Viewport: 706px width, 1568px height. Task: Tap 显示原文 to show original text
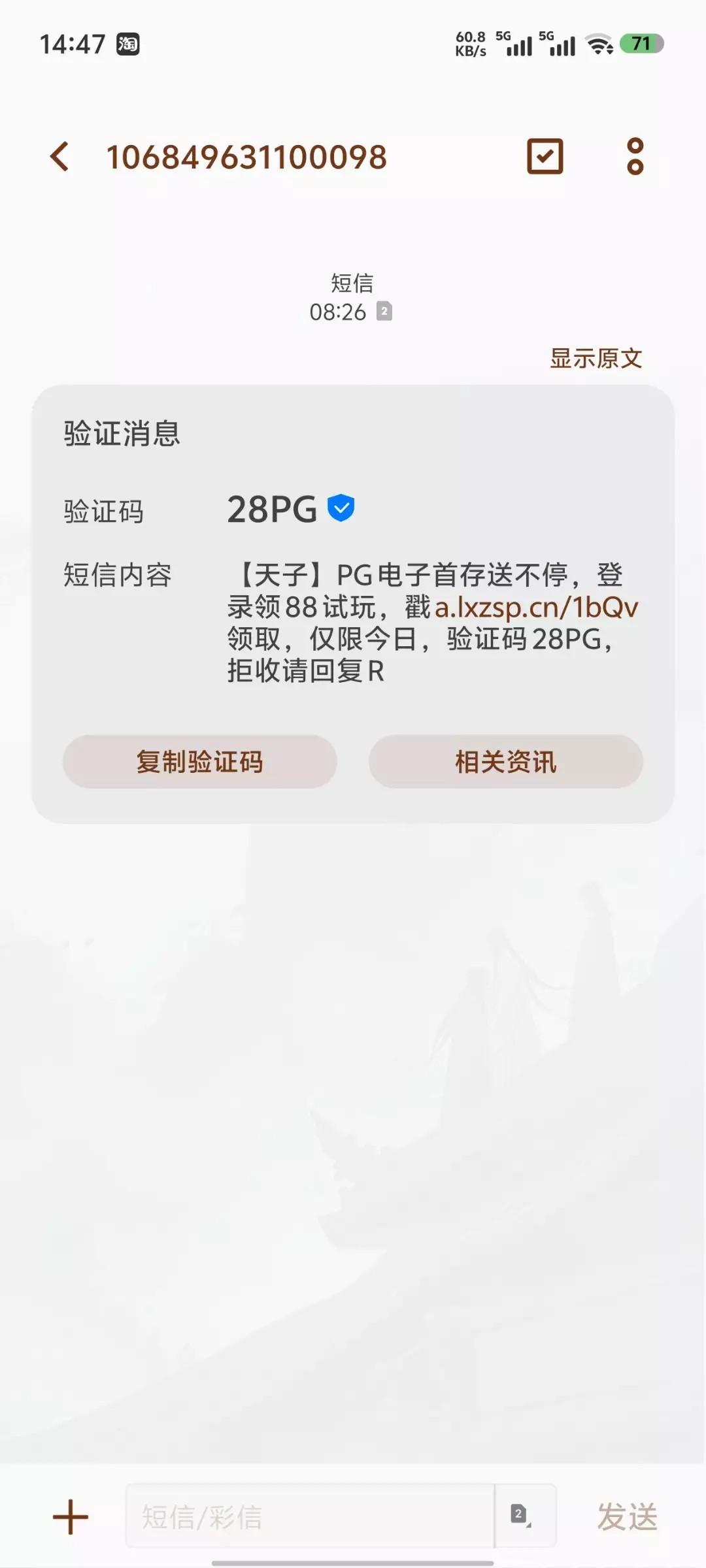pos(596,358)
